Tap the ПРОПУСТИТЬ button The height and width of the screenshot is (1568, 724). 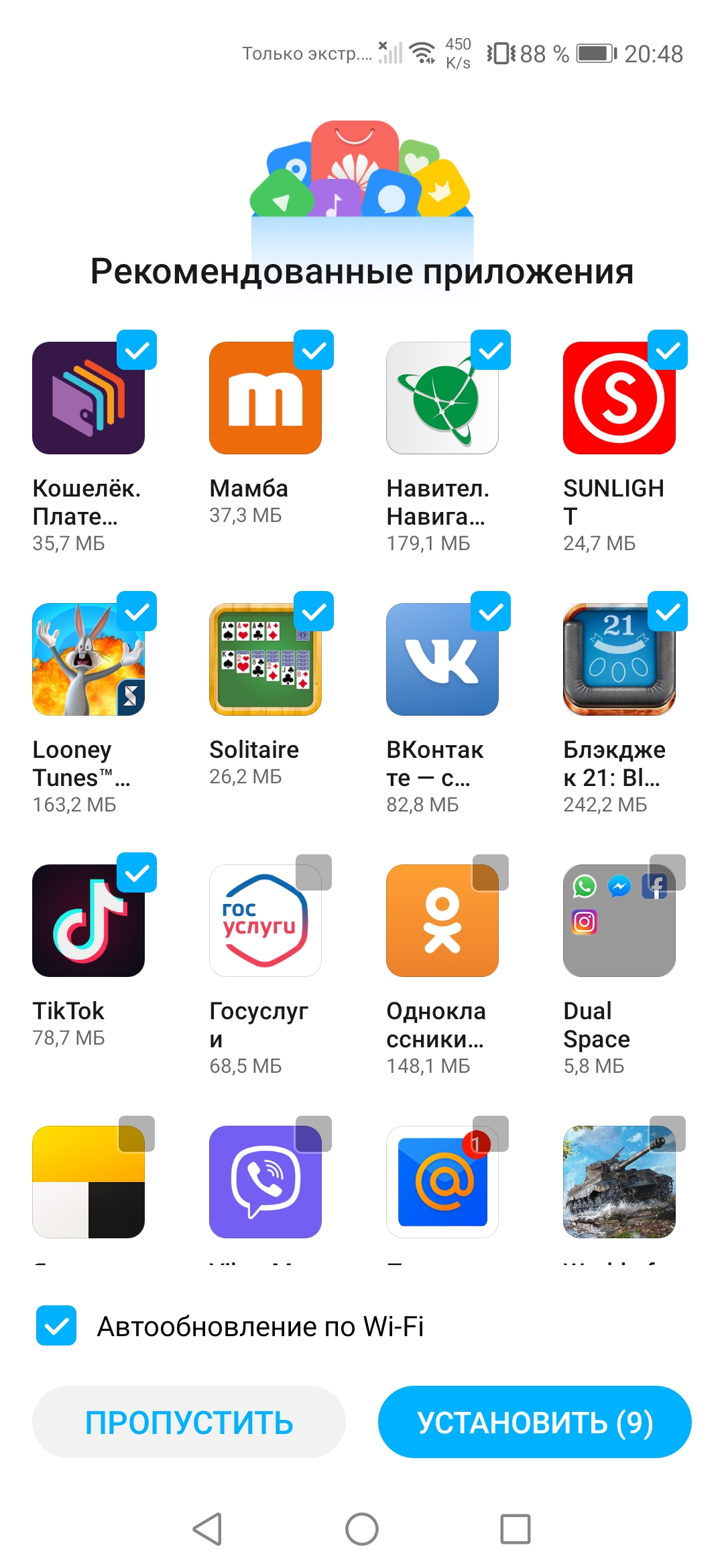coord(189,1422)
